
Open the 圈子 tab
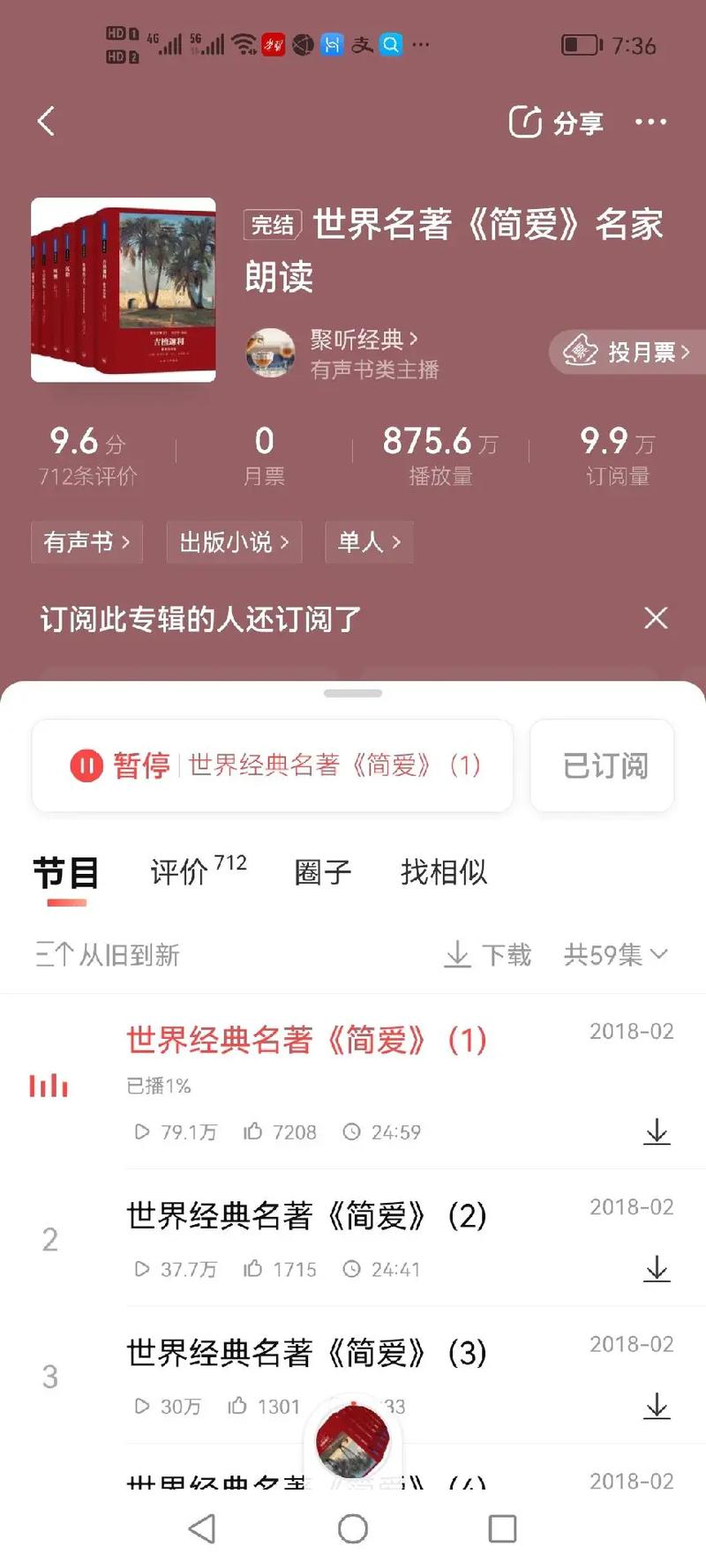click(x=320, y=873)
